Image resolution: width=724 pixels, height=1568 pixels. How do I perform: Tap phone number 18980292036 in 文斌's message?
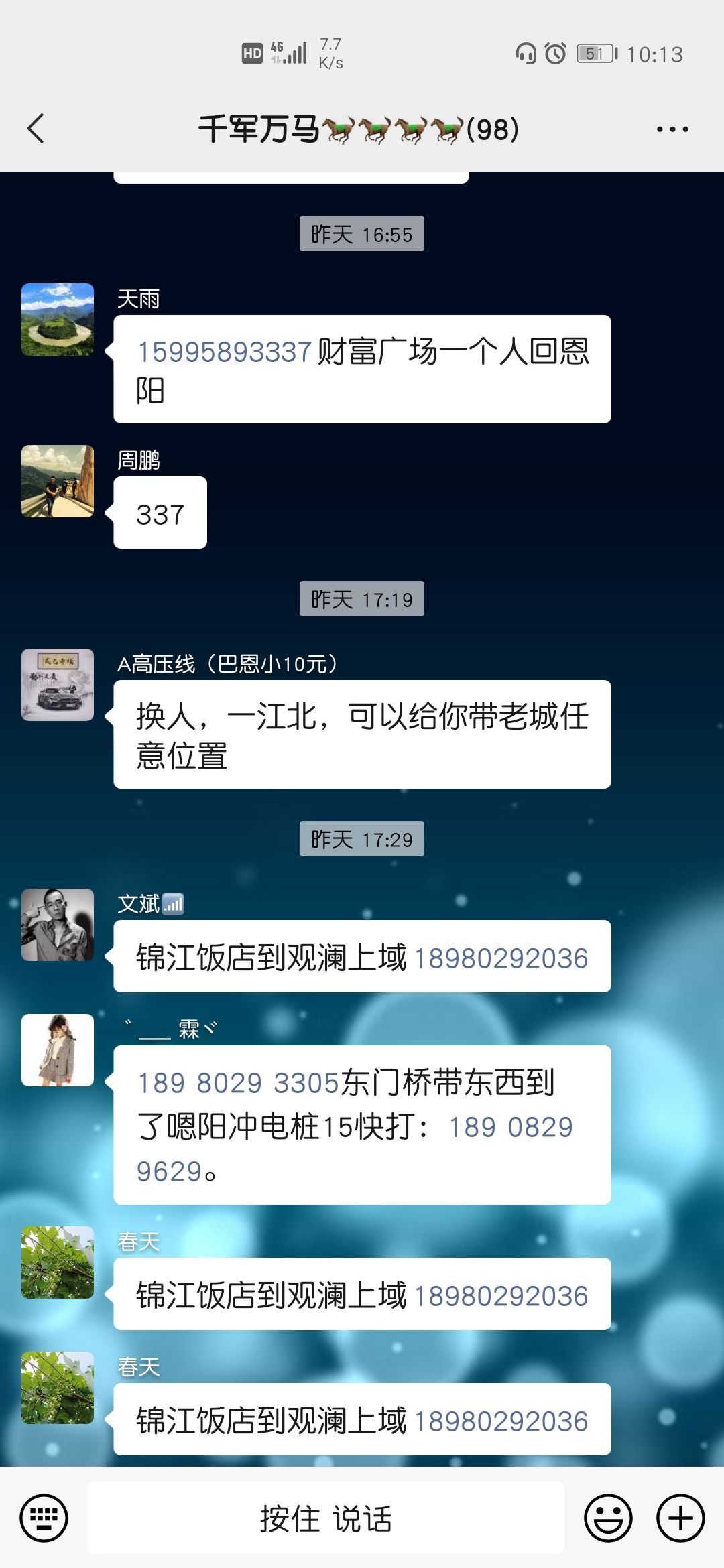[501, 958]
